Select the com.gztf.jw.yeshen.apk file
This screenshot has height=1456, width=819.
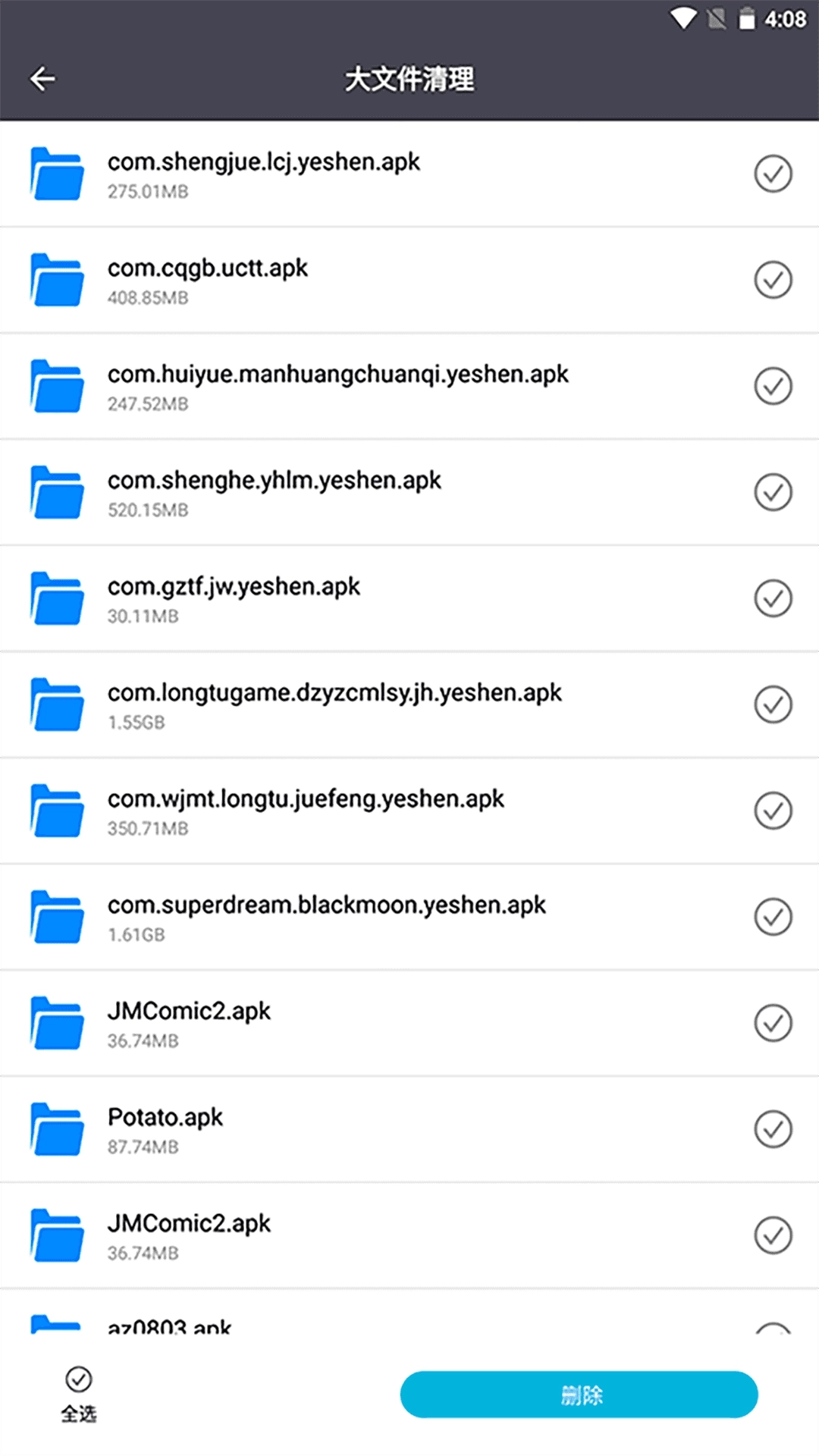(x=773, y=598)
